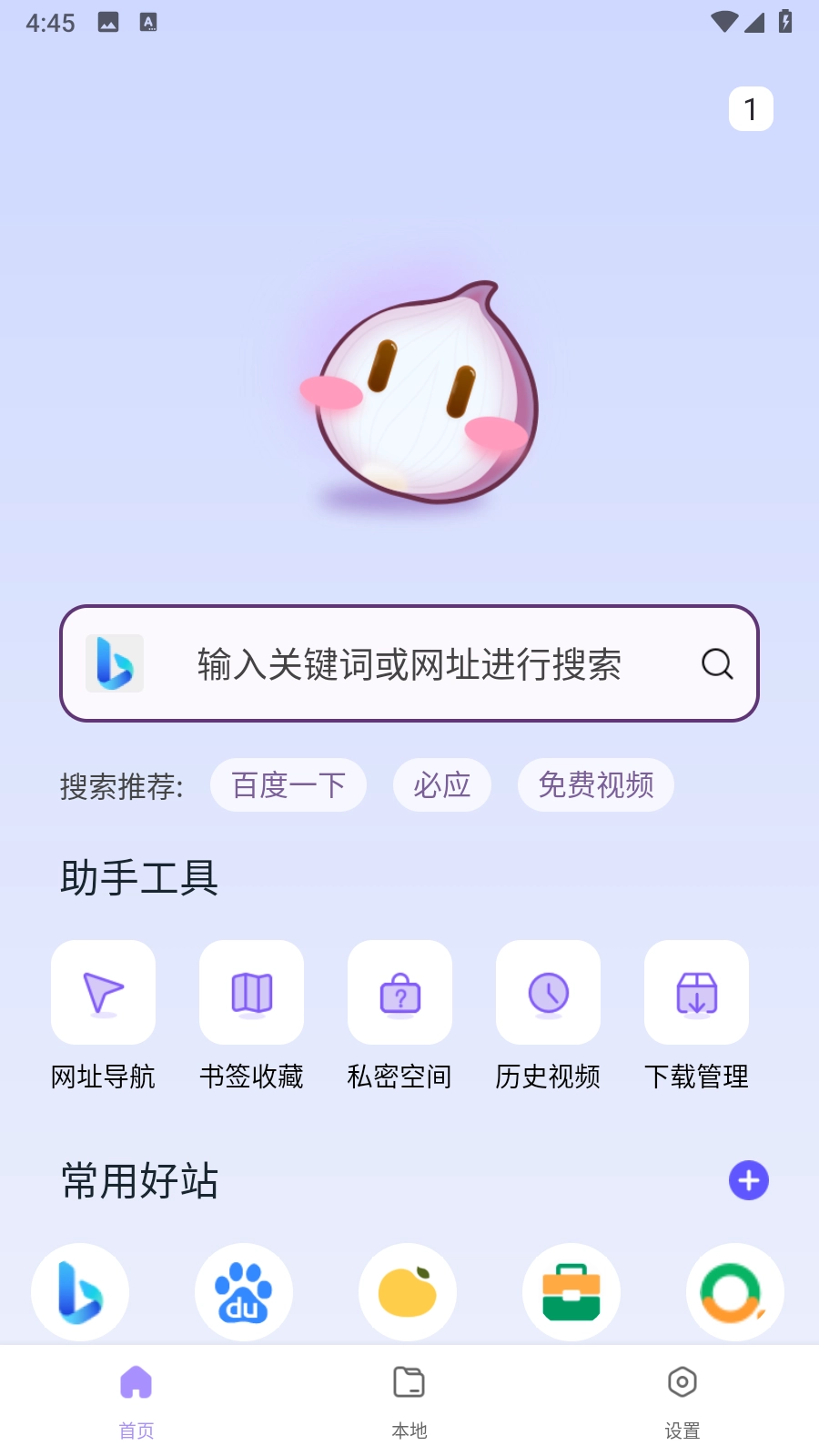Open Baidu site shortcut
Viewport: 819px width, 1456px height.
click(244, 1292)
